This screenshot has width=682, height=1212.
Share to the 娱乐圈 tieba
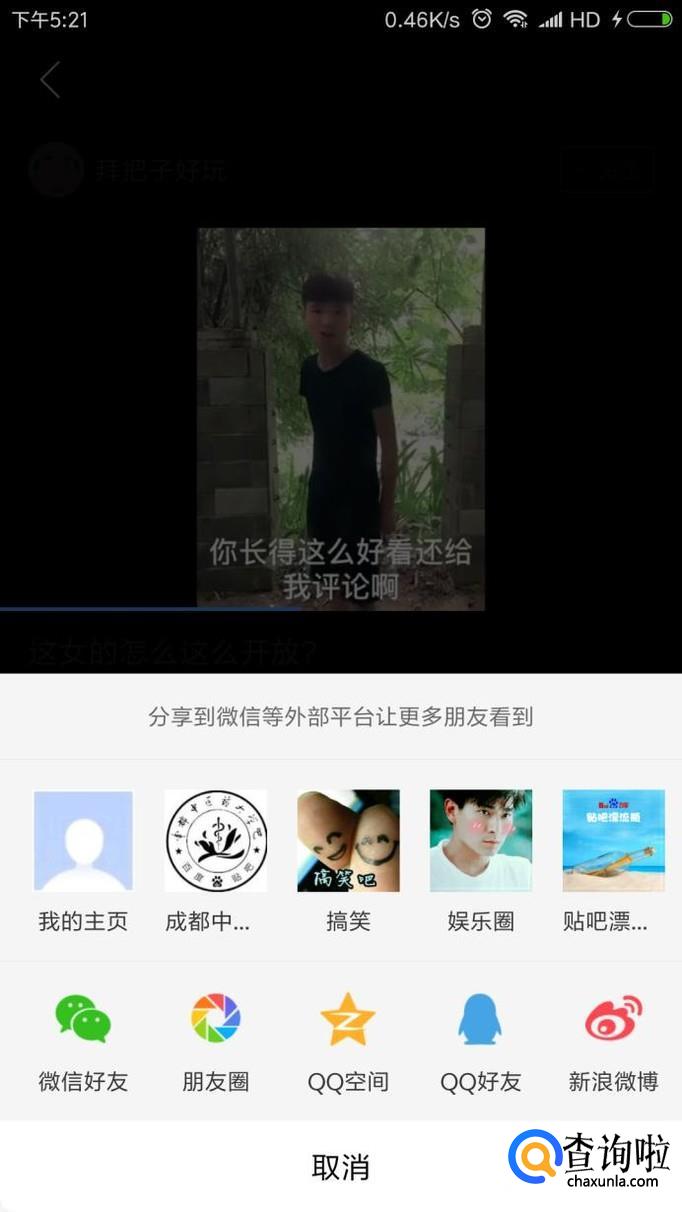(x=481, y=841)
